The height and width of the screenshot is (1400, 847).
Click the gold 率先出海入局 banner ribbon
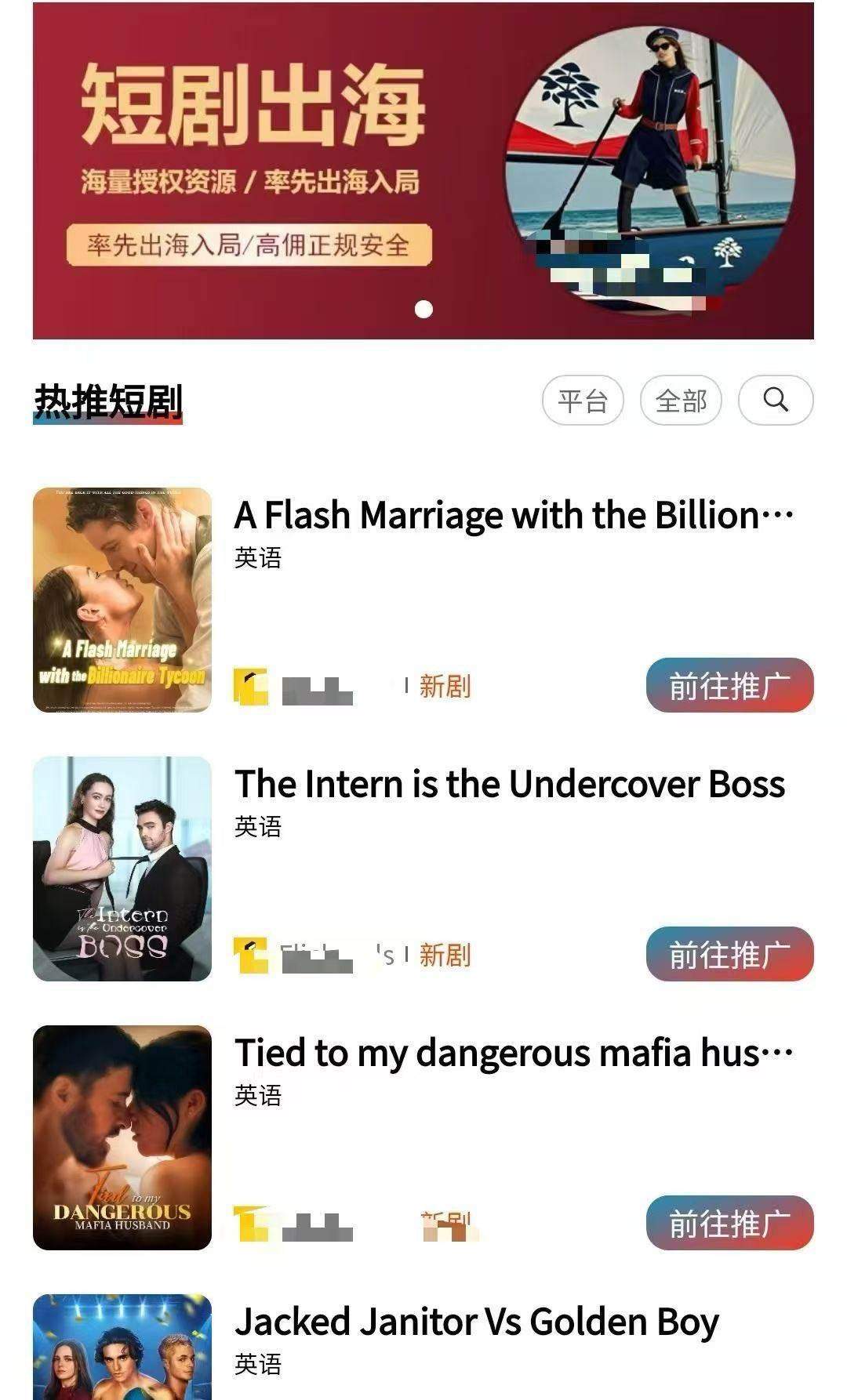coord(251,245)
